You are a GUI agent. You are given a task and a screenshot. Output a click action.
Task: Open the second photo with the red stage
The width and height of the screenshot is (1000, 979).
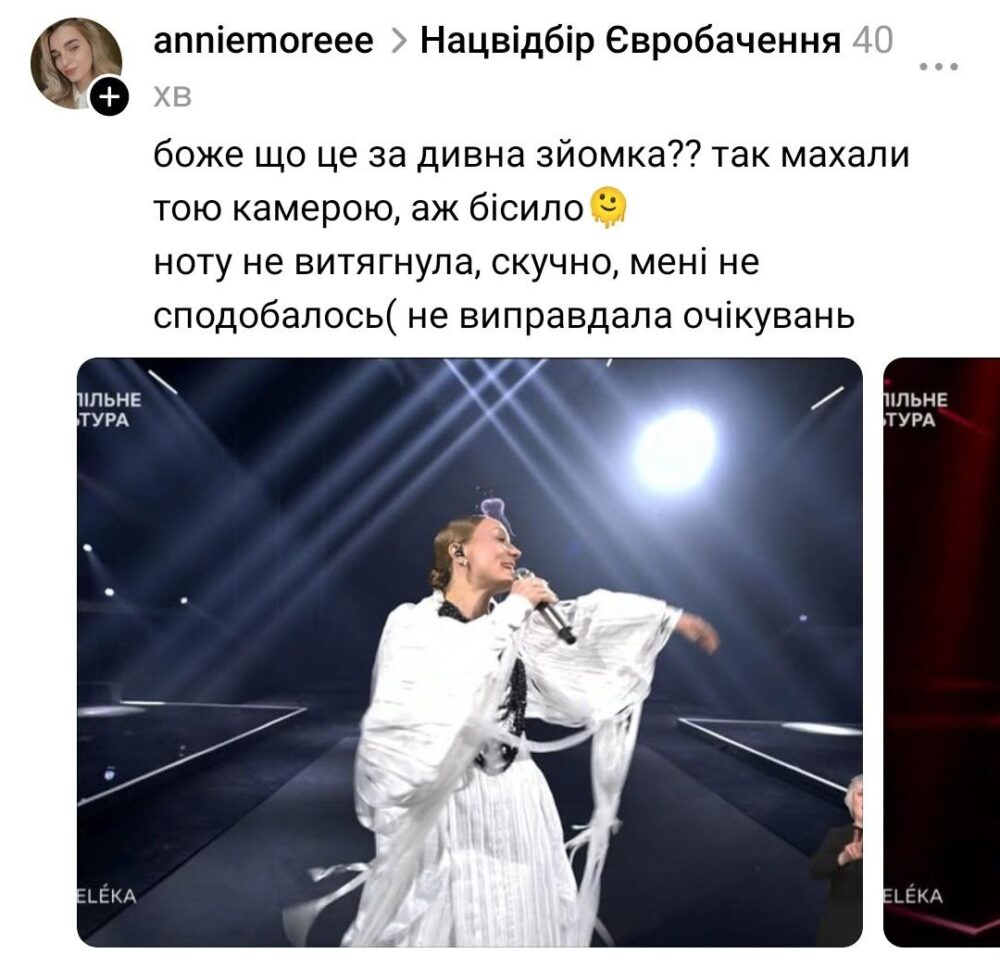point(942,652)
